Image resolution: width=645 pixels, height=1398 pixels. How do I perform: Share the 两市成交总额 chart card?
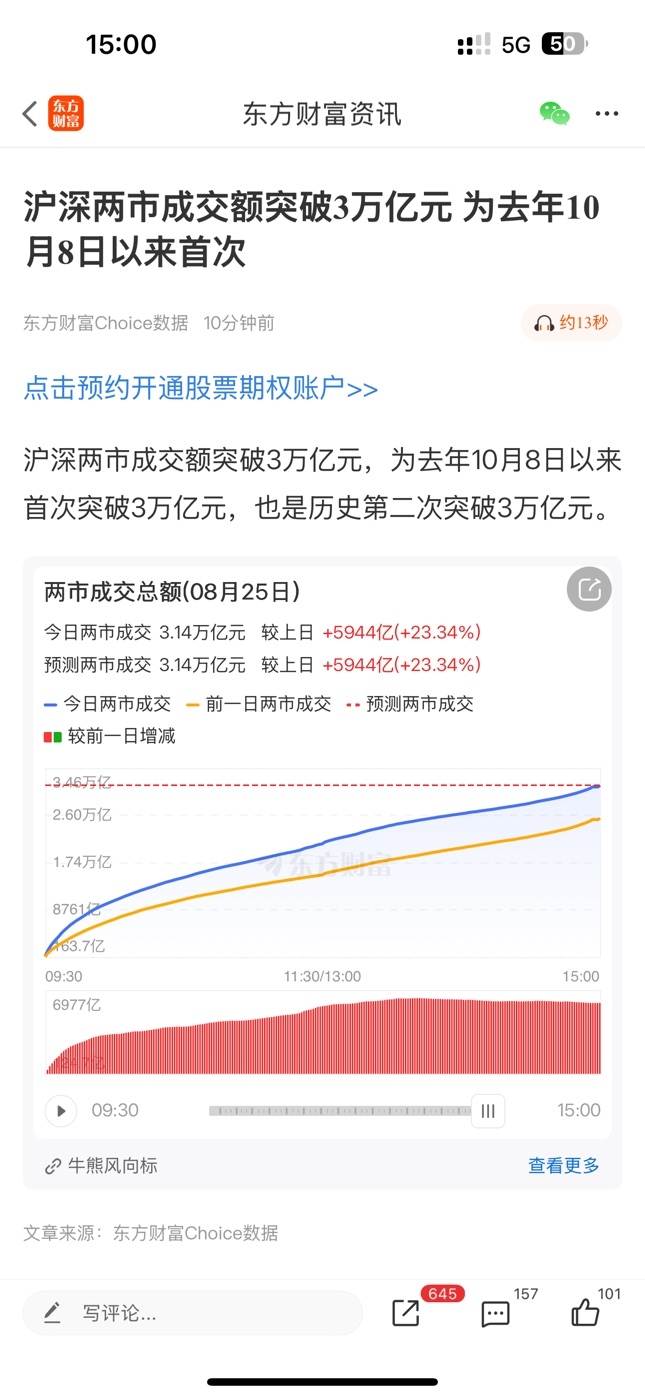(589, 590)
